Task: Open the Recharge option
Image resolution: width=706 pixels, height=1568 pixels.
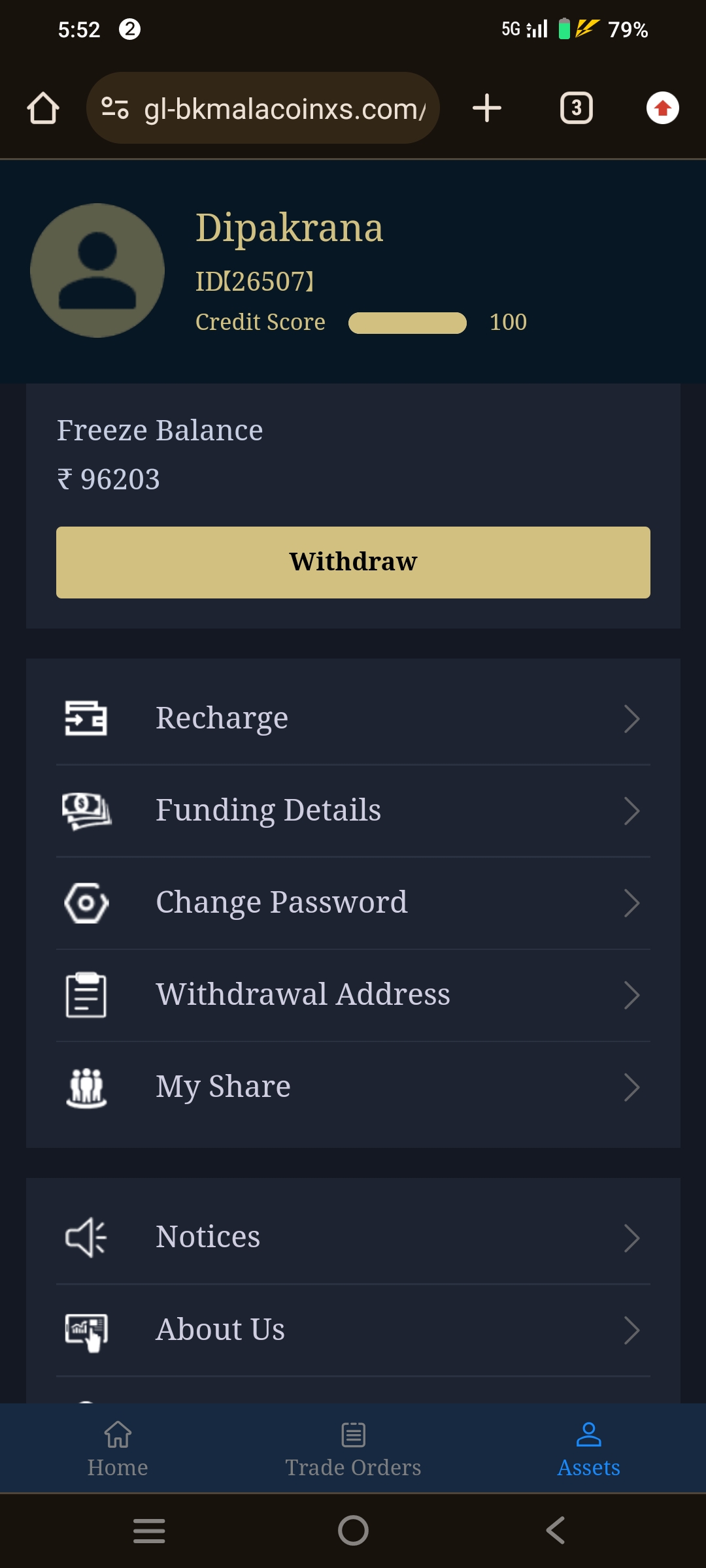Action: pyautogui.click(x=353, y=719)
